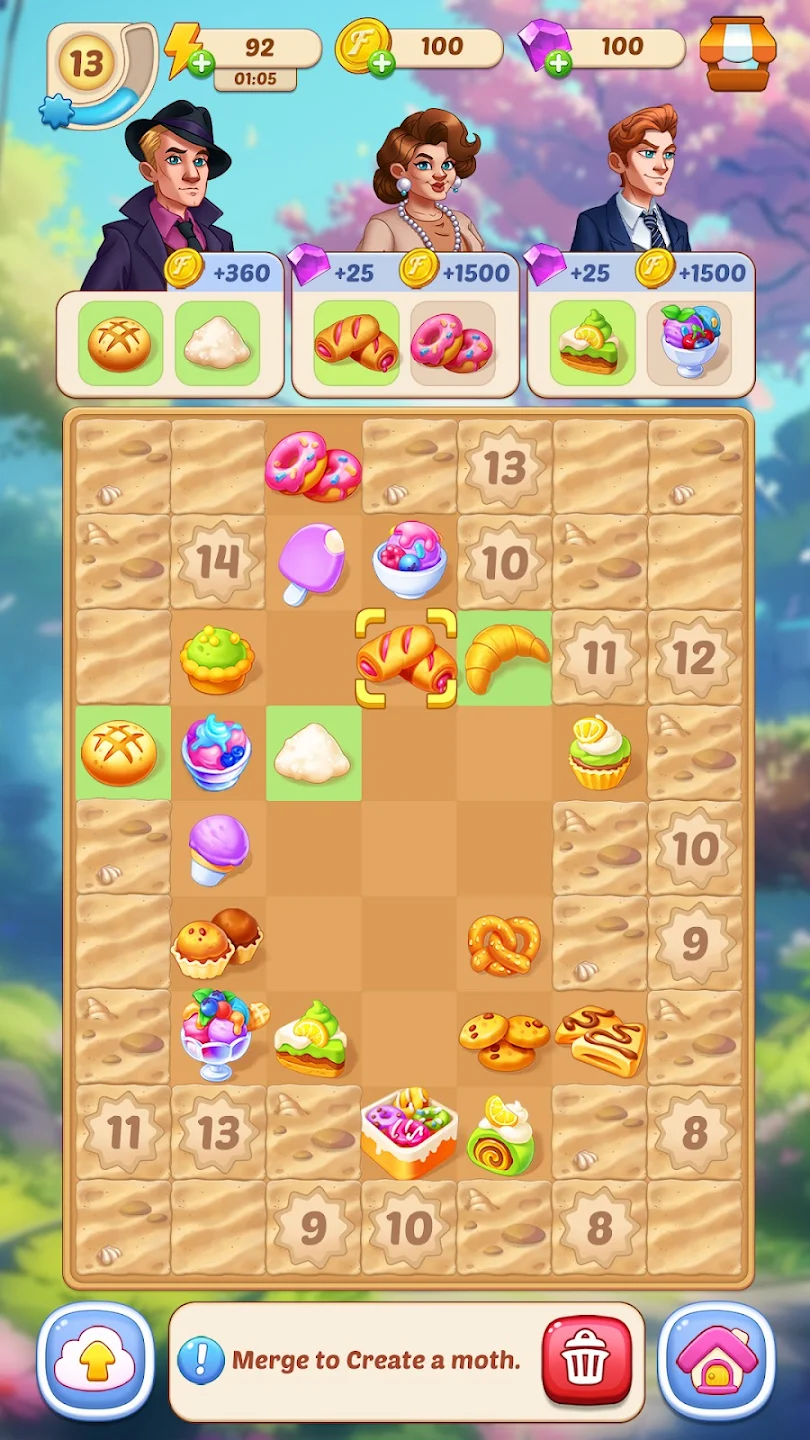Select the pink donuts on the board
The image size is (810, 1440).
(313, 466)
